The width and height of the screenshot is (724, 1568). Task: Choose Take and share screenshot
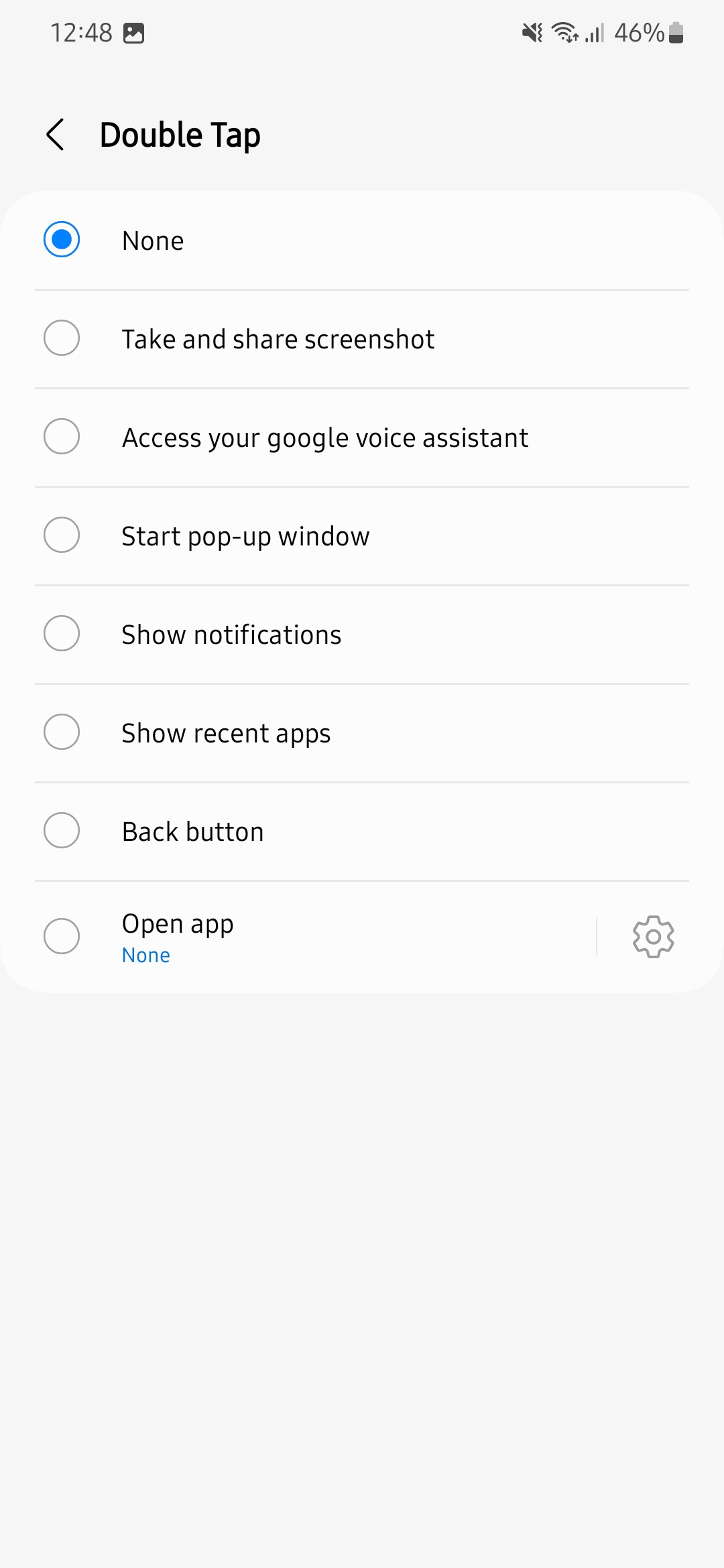[x=62, y=338]
